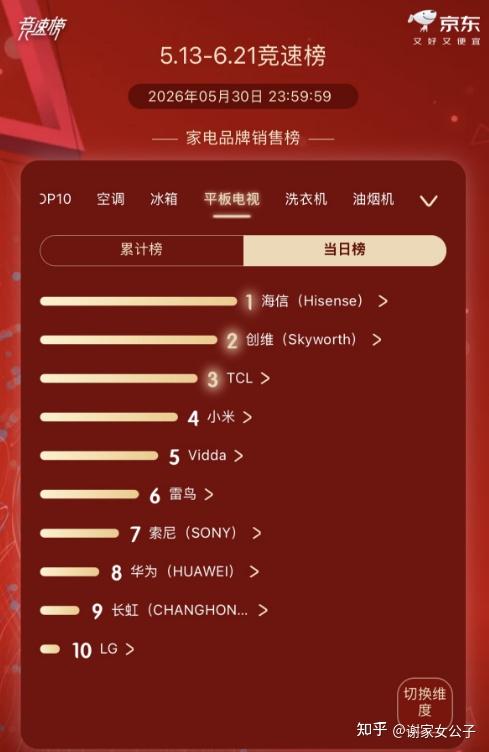Switch to the 油烟机 tab
This screenshot has width=489, height=752.
[373, 199]
